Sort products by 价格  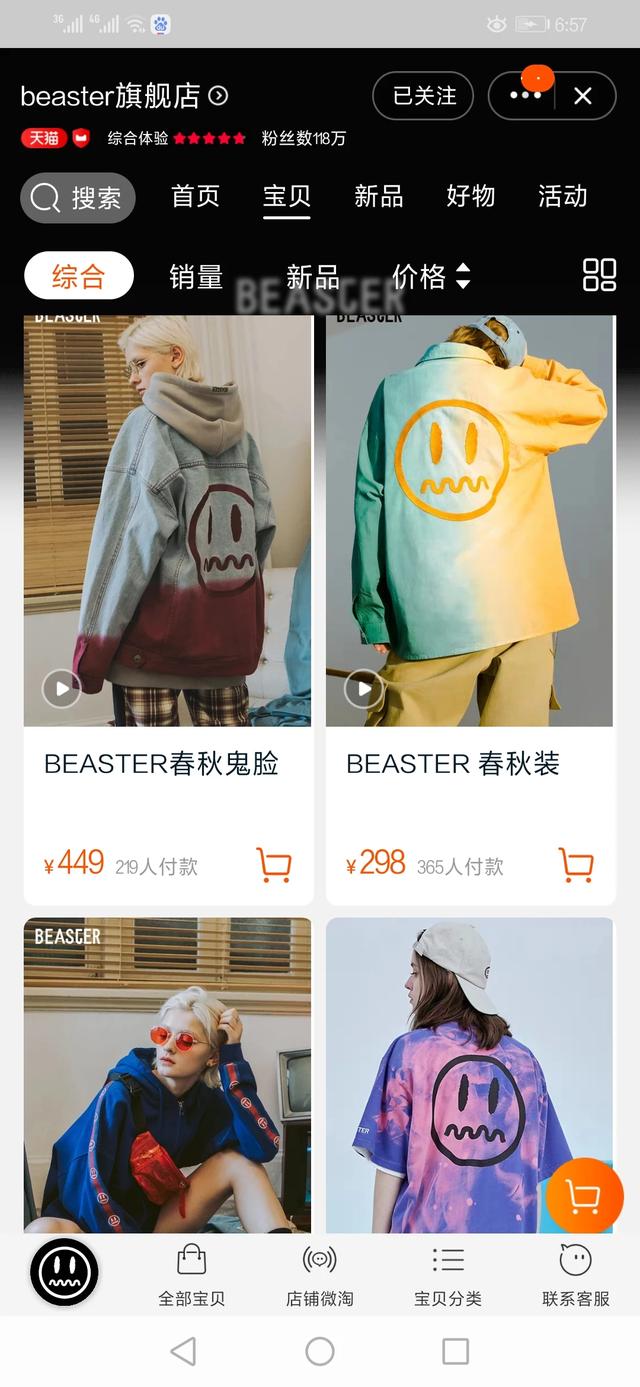[x=430, y=276]
